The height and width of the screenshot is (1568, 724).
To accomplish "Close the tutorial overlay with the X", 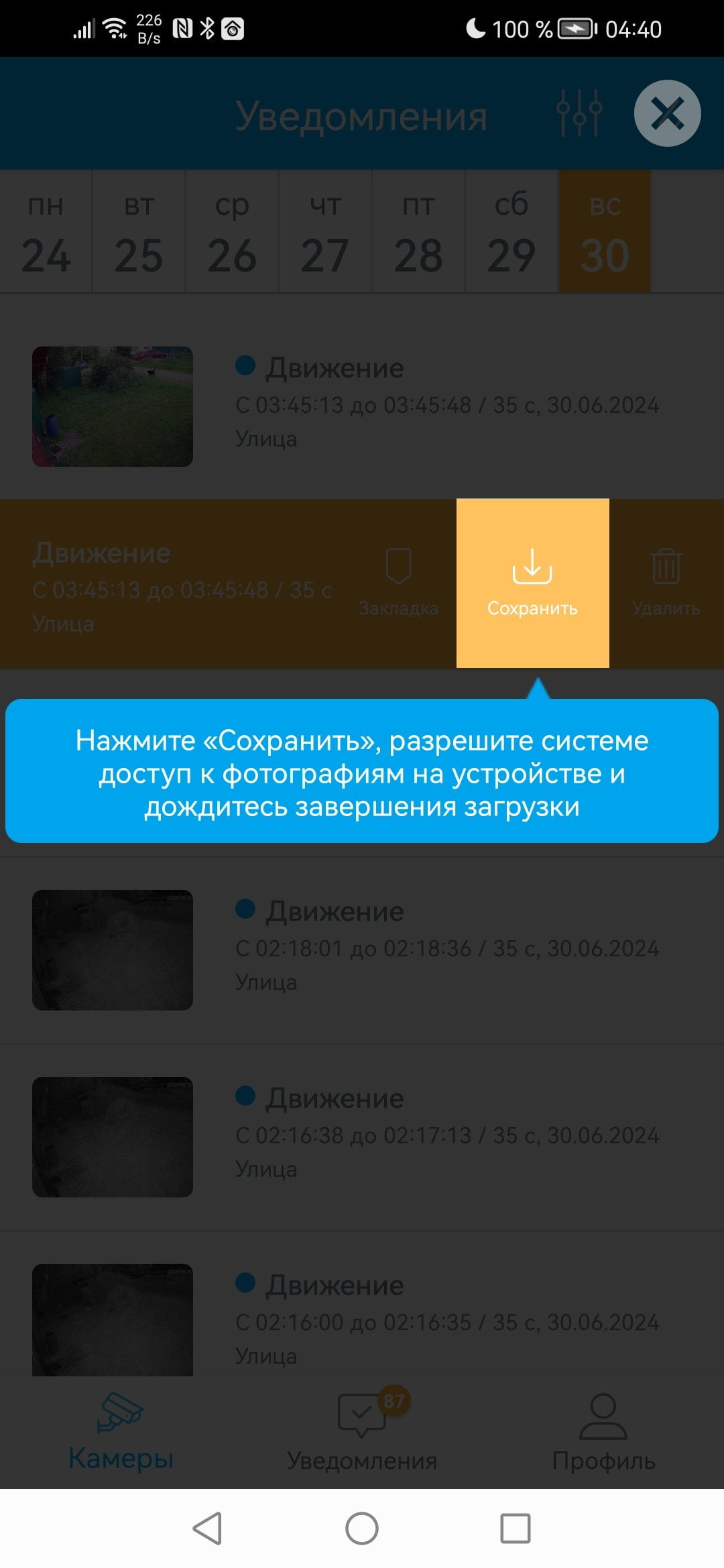I will tap(667, 113).
